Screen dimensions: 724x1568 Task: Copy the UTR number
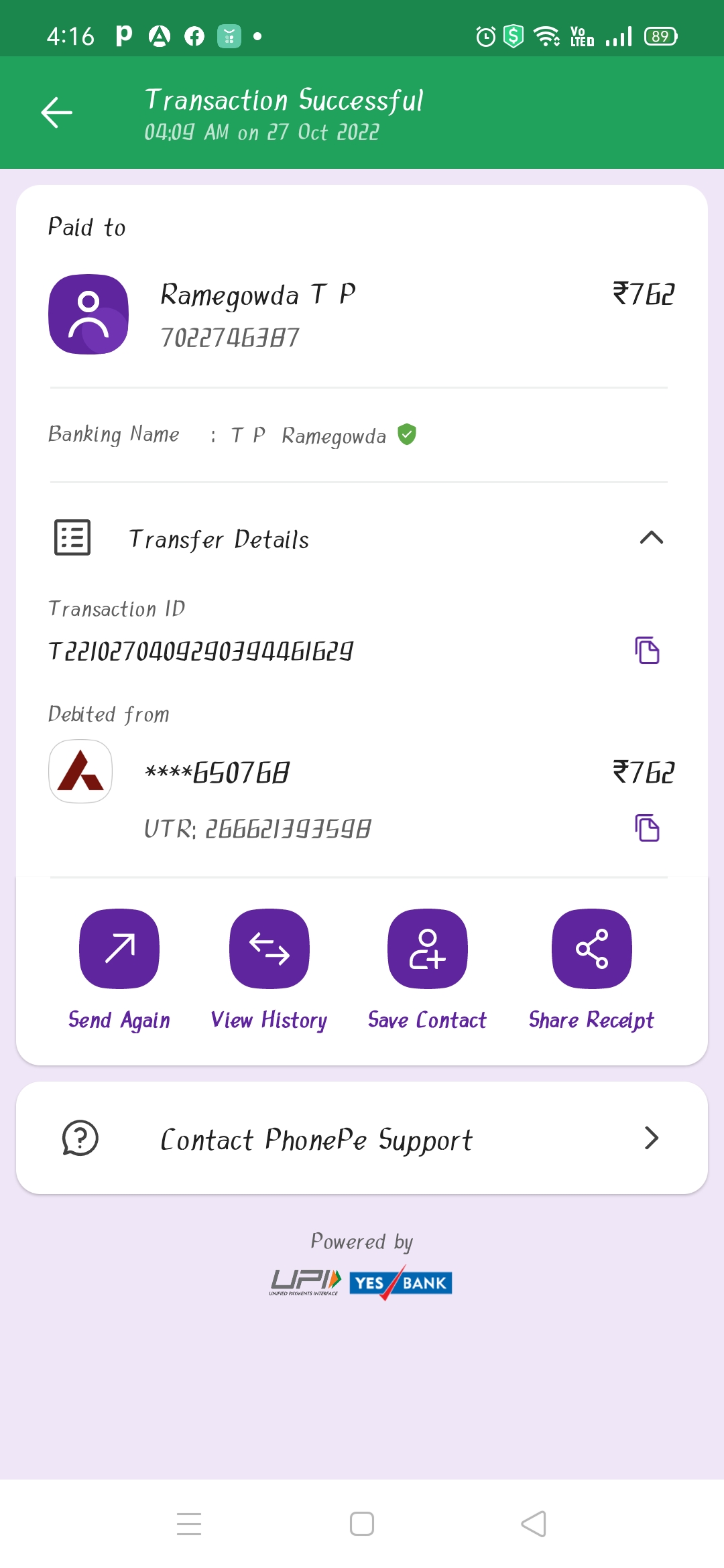[647, 828]
